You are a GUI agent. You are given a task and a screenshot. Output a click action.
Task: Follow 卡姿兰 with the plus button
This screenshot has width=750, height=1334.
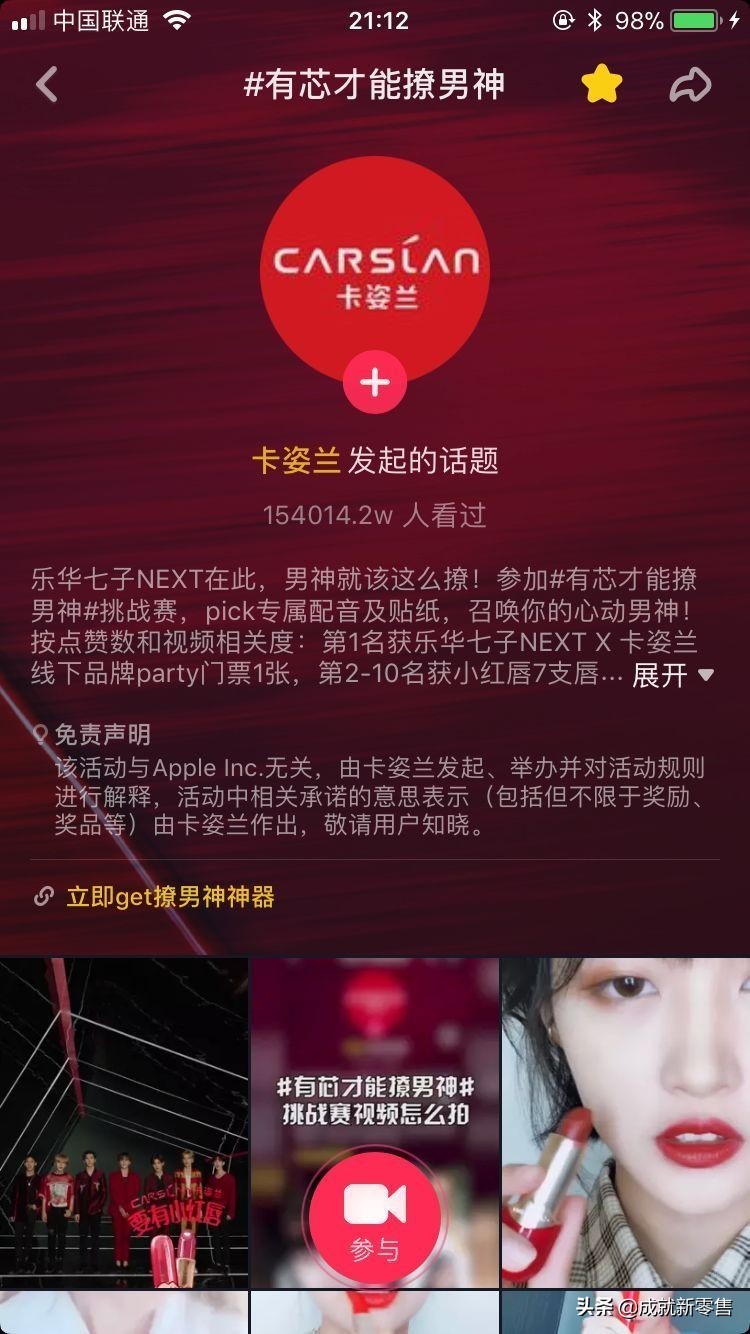pos(375,382)
